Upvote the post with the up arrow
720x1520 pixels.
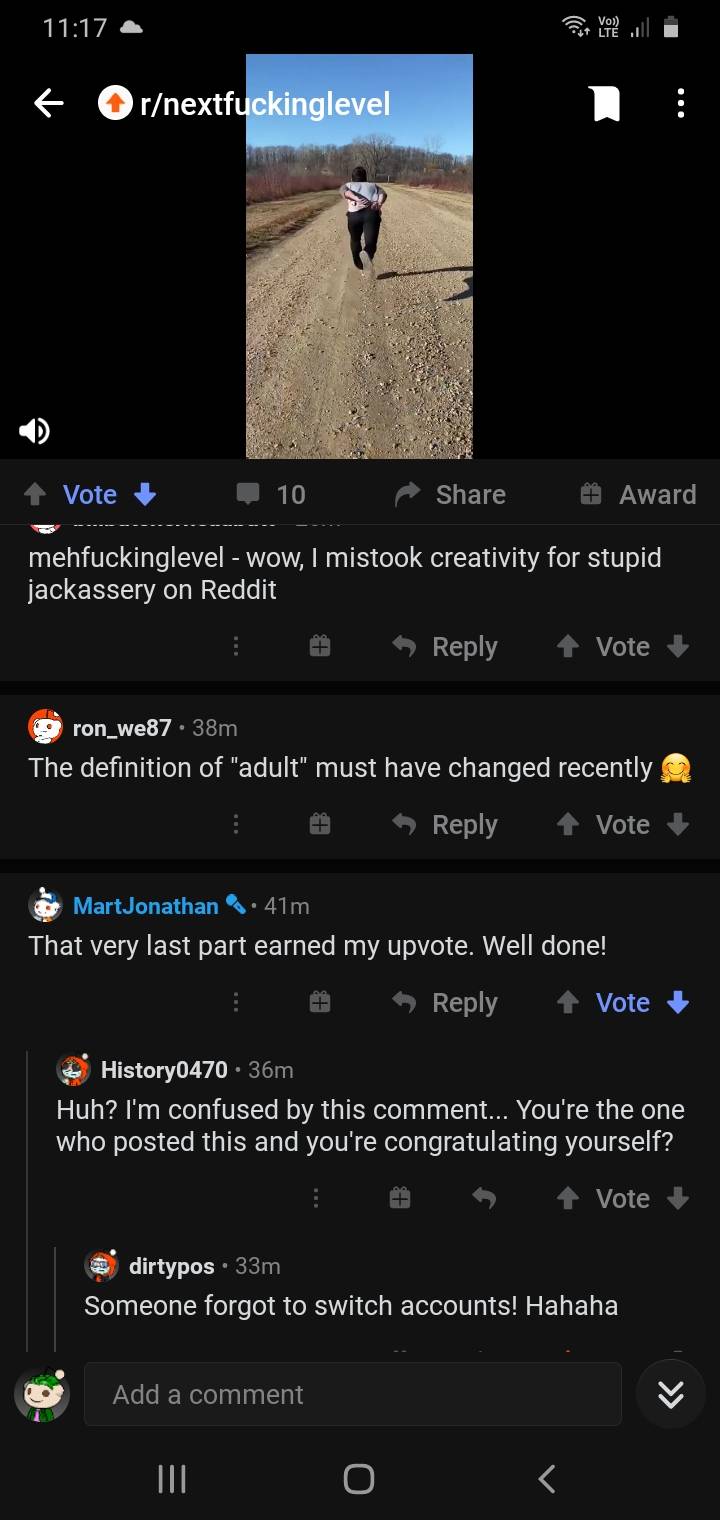click(x=36, y=494)
